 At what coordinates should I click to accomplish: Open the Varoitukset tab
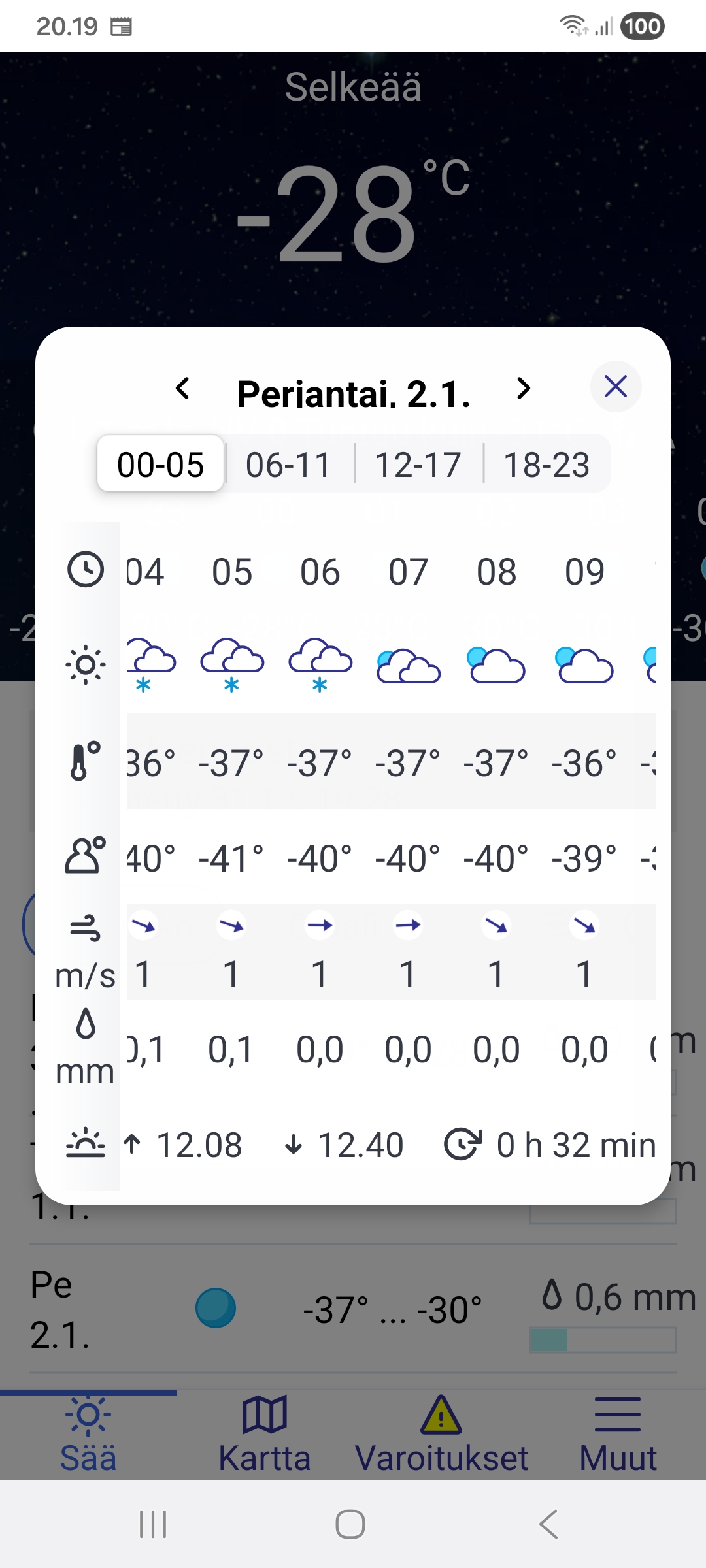point(441,1435)
